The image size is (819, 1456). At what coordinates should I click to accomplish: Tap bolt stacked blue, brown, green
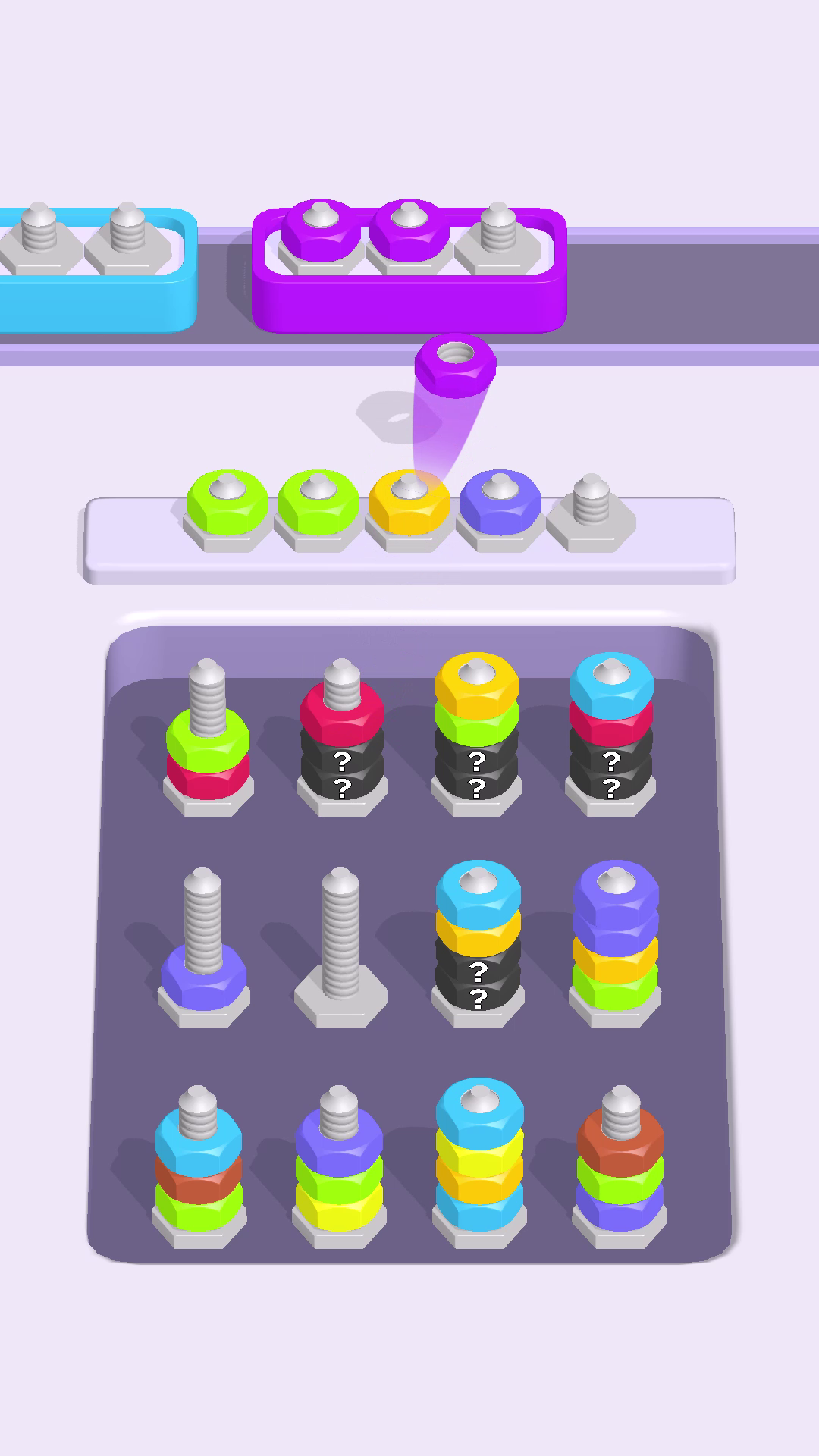(x=199, y=1168)
